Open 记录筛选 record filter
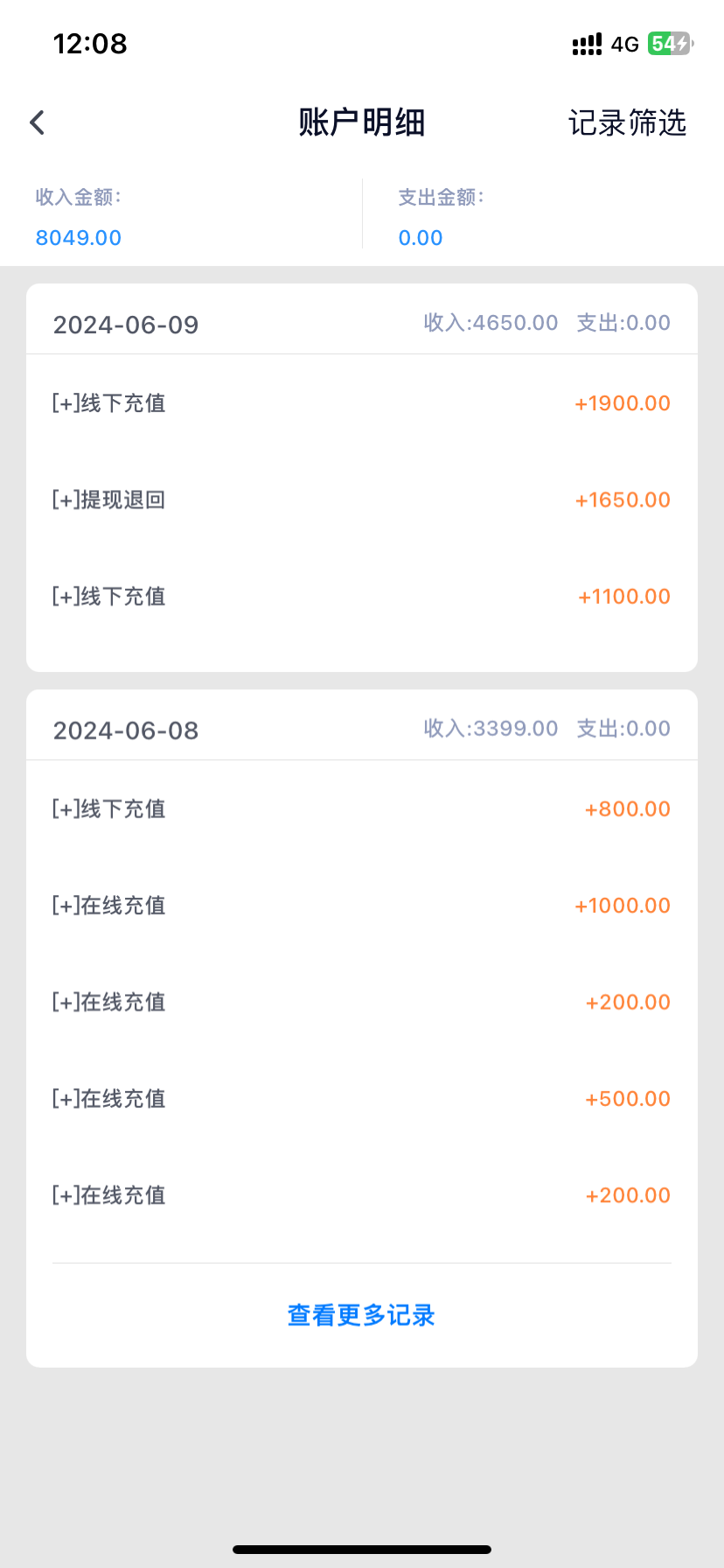The height and width of the screenshot is (1568, 724). [627, 122]
